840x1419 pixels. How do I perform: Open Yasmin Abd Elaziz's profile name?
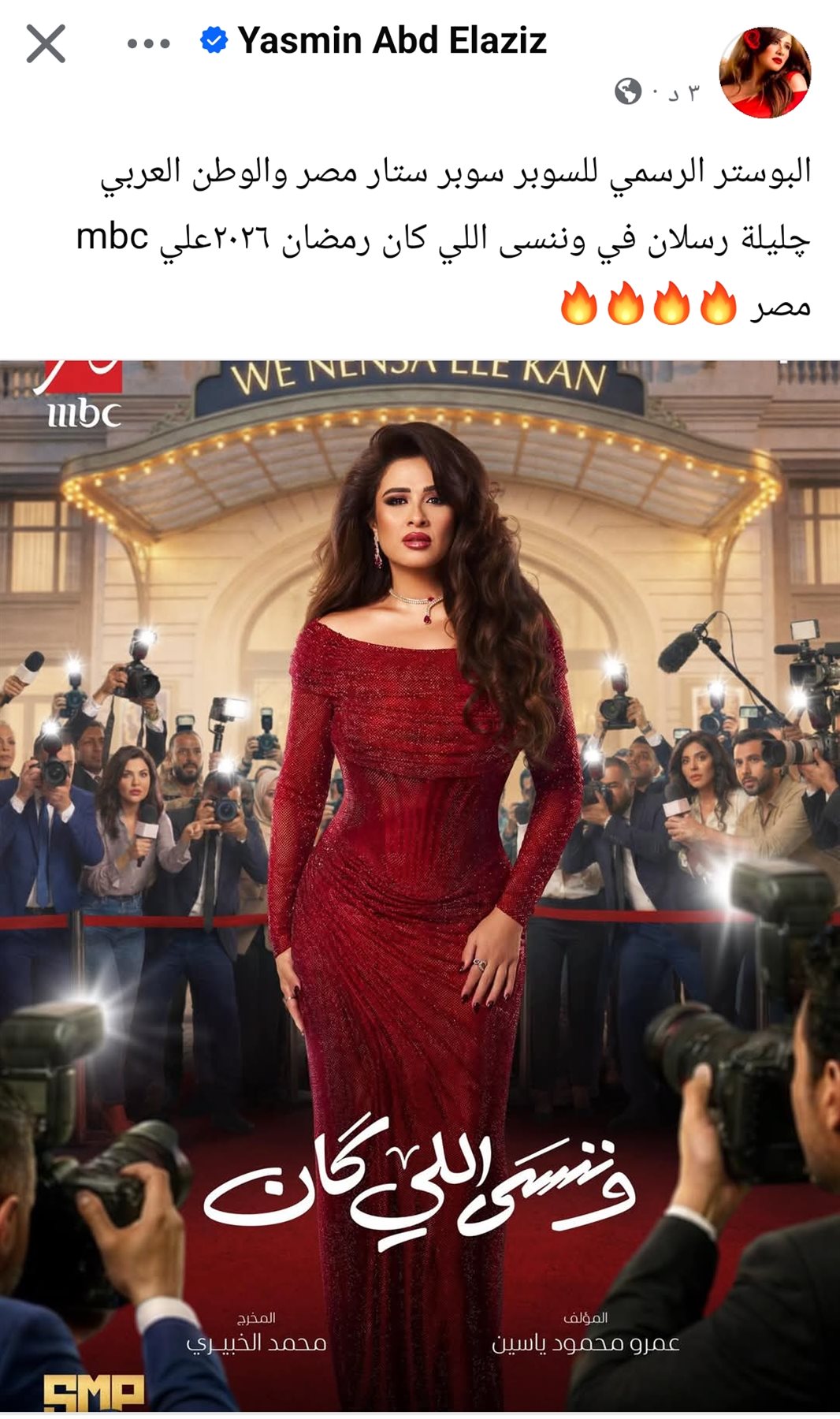pyautogui.click(x=392, y=41)
